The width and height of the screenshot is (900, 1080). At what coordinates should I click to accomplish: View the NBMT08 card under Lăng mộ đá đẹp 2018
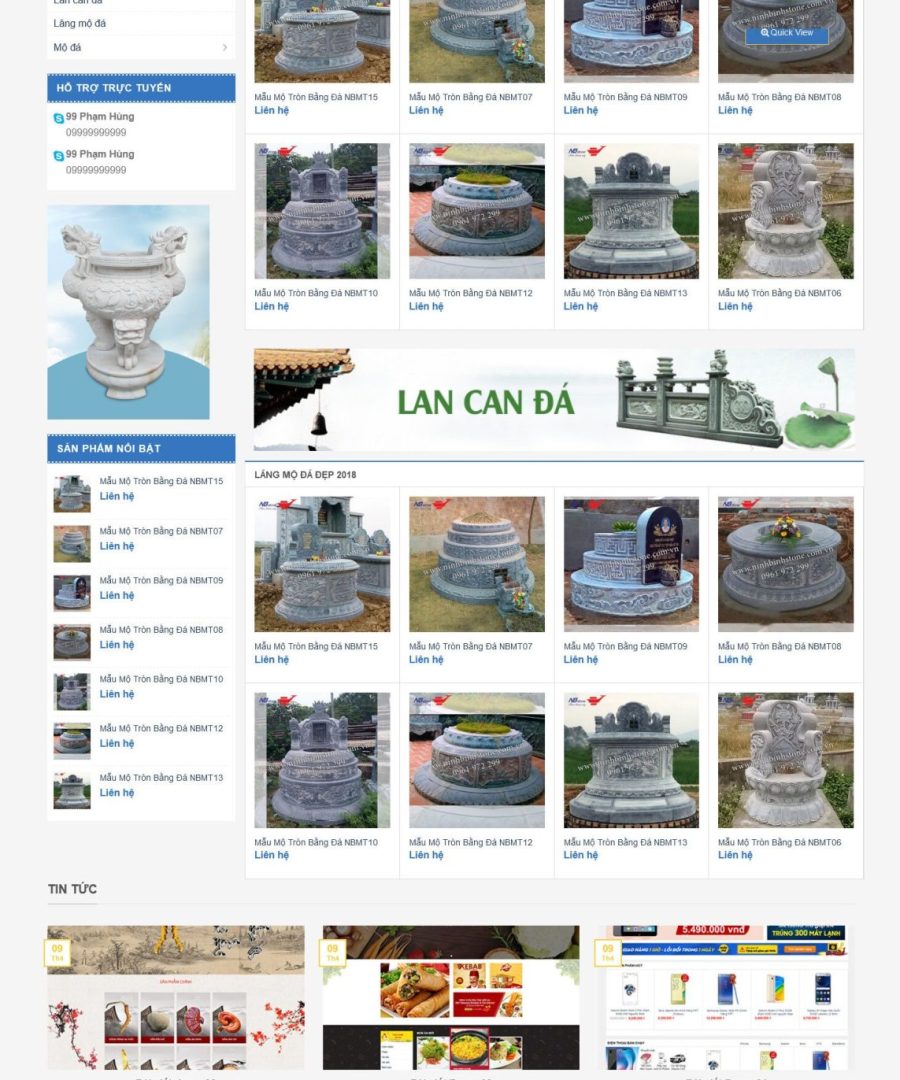point(785,565)
